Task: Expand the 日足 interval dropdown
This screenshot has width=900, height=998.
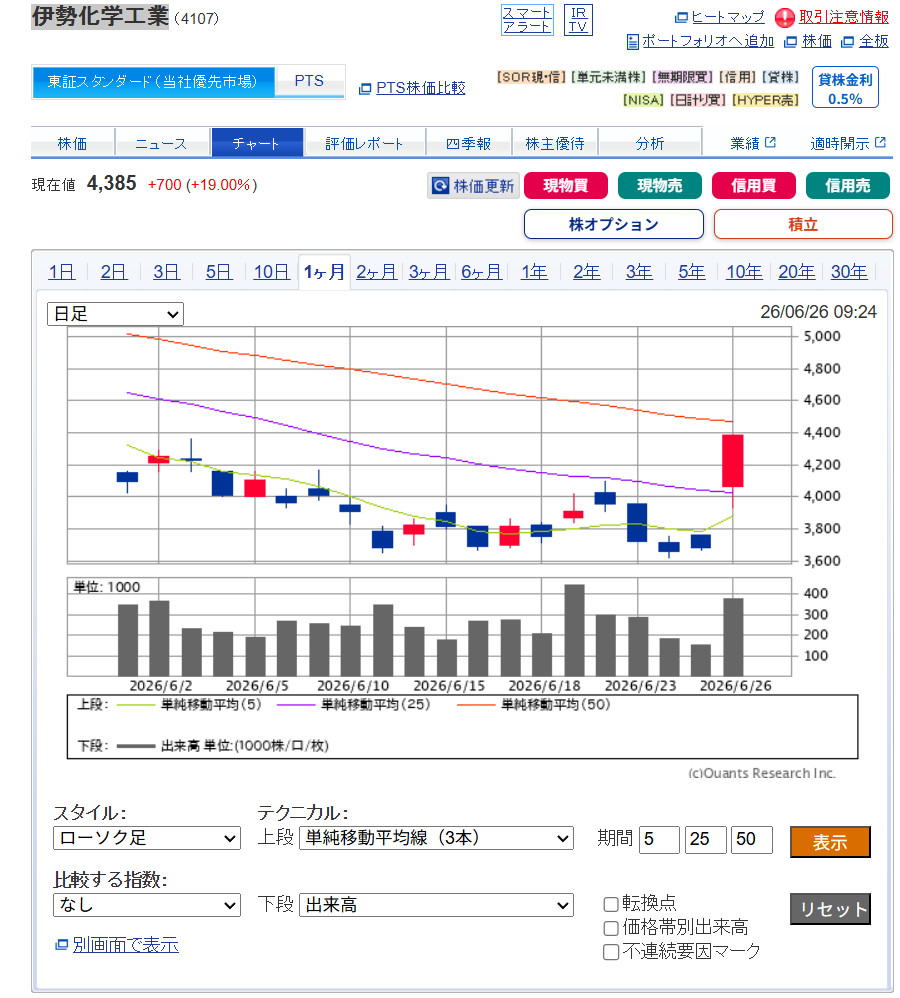Action: click(x=115, y=314)
